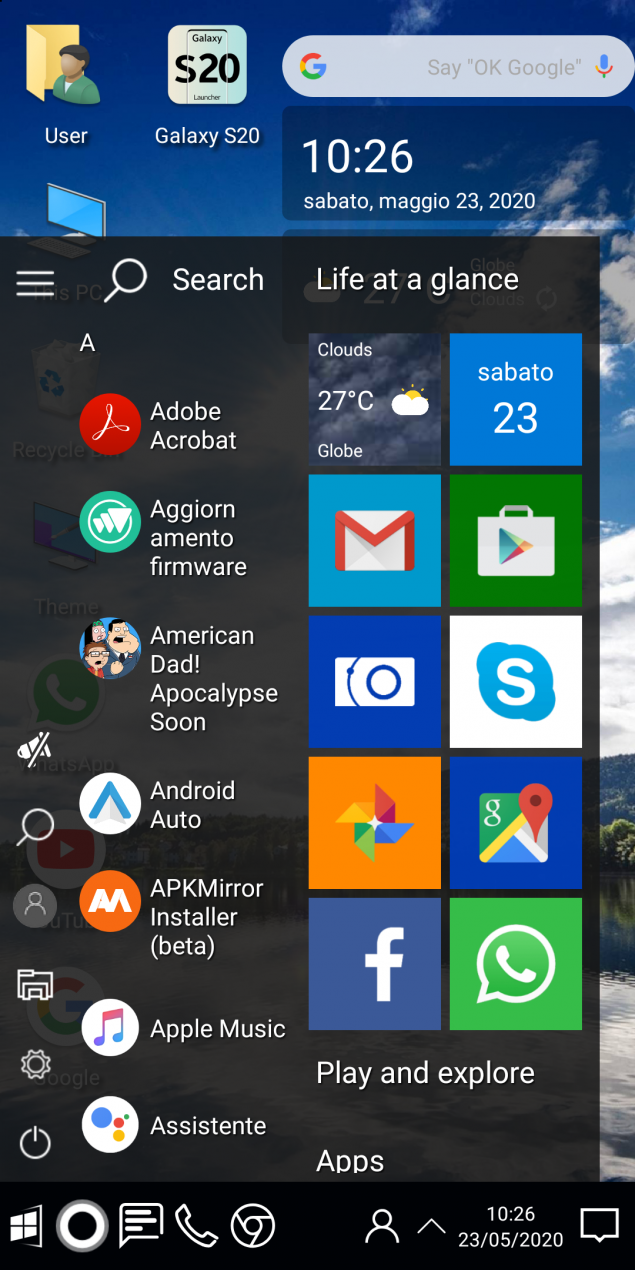
Task: Tap the Windows start button
Action: point(25,1226)
